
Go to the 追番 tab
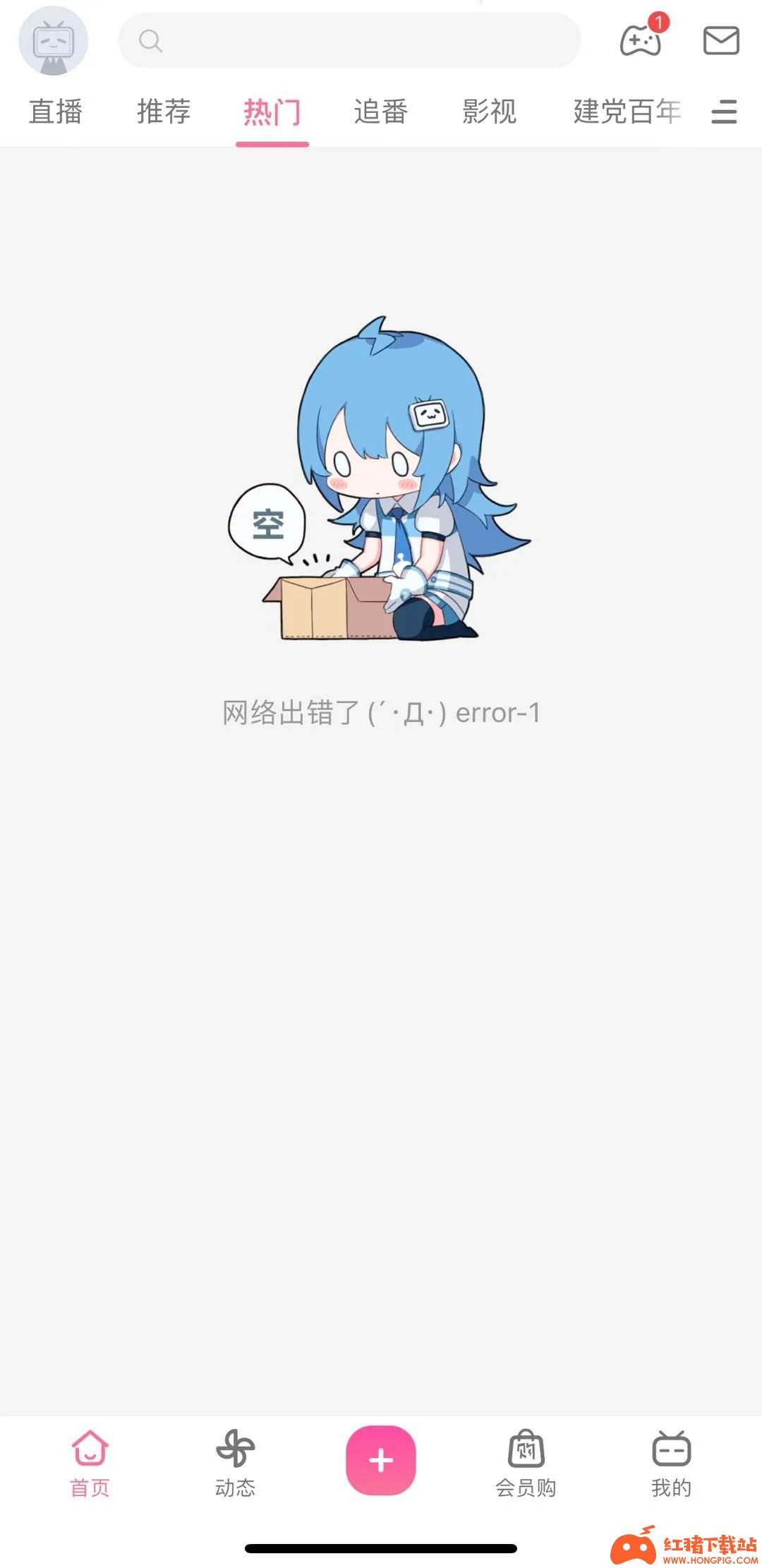point(381,111)
